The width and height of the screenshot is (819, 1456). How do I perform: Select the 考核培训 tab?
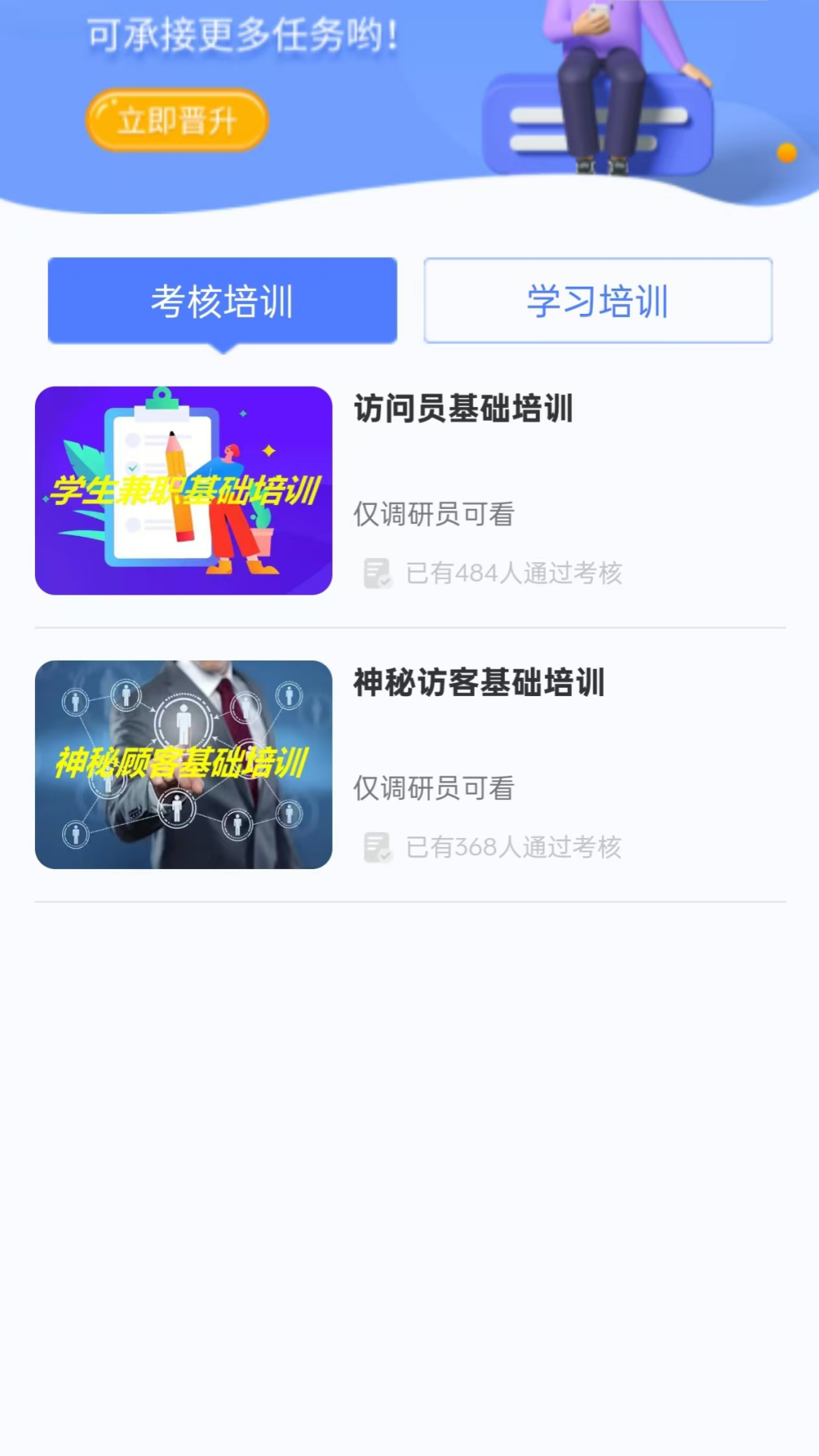pos(222,300)
